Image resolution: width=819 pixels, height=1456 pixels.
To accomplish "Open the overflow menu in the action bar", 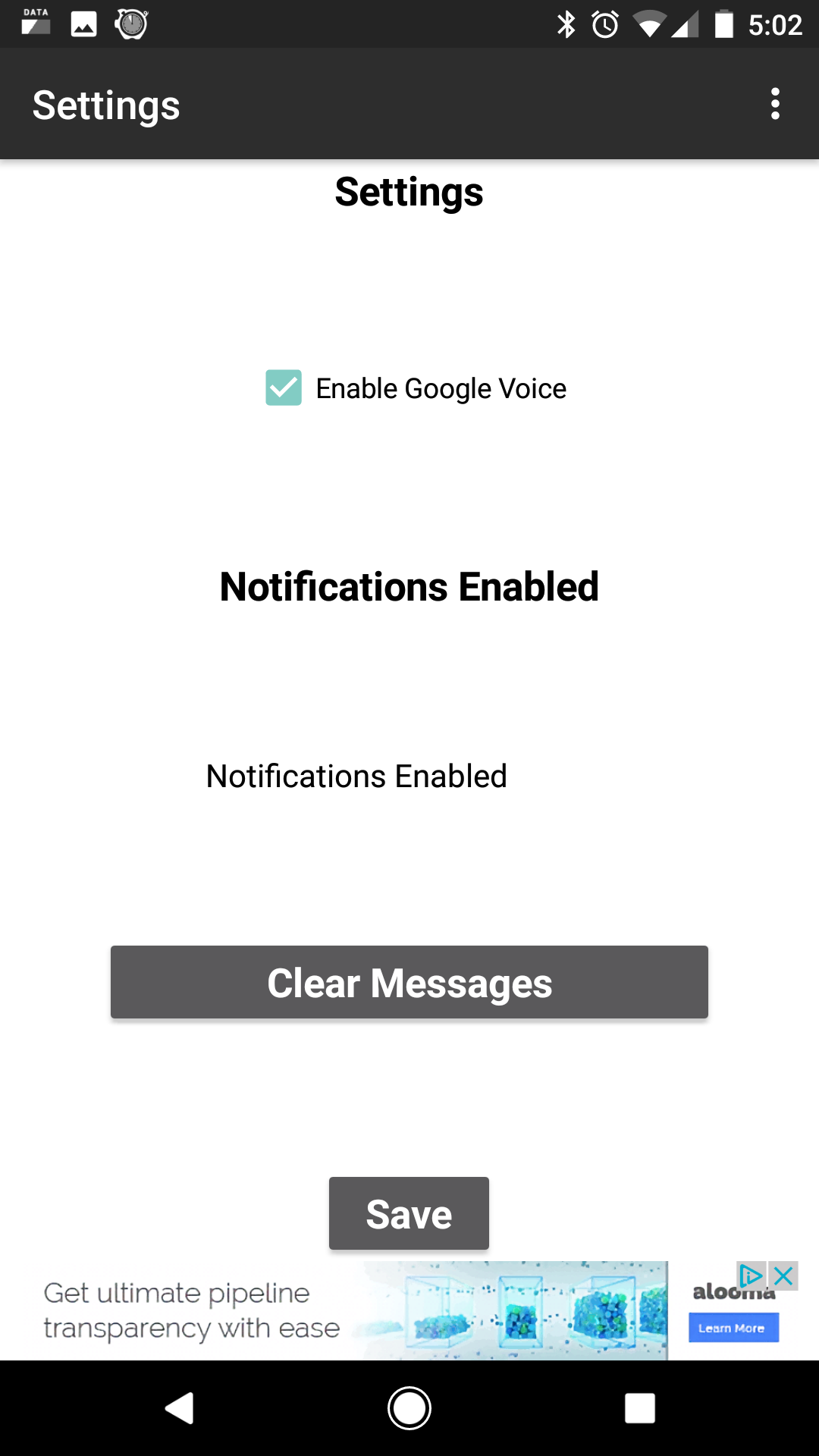I will click(775, 103).
